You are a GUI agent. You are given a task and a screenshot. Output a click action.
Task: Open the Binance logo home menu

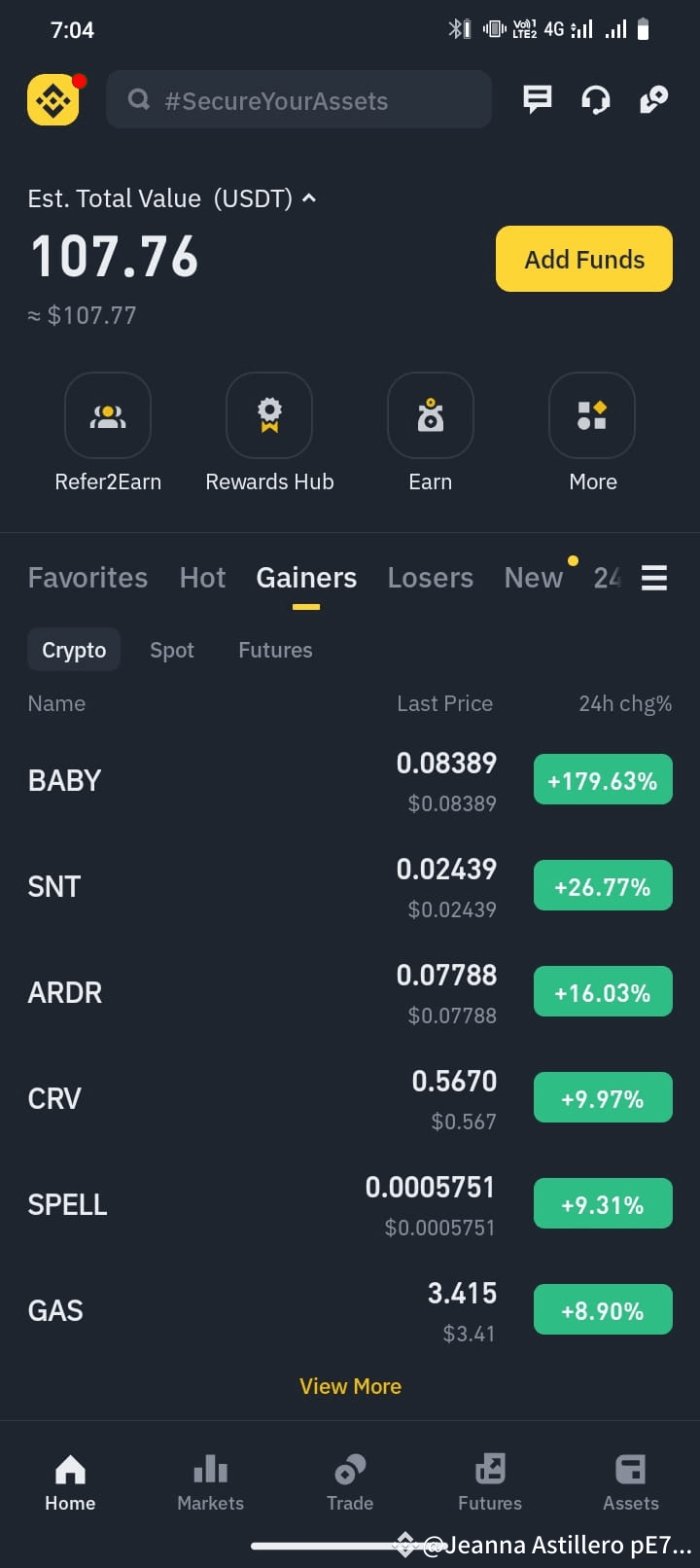click(x=53, y=99)
